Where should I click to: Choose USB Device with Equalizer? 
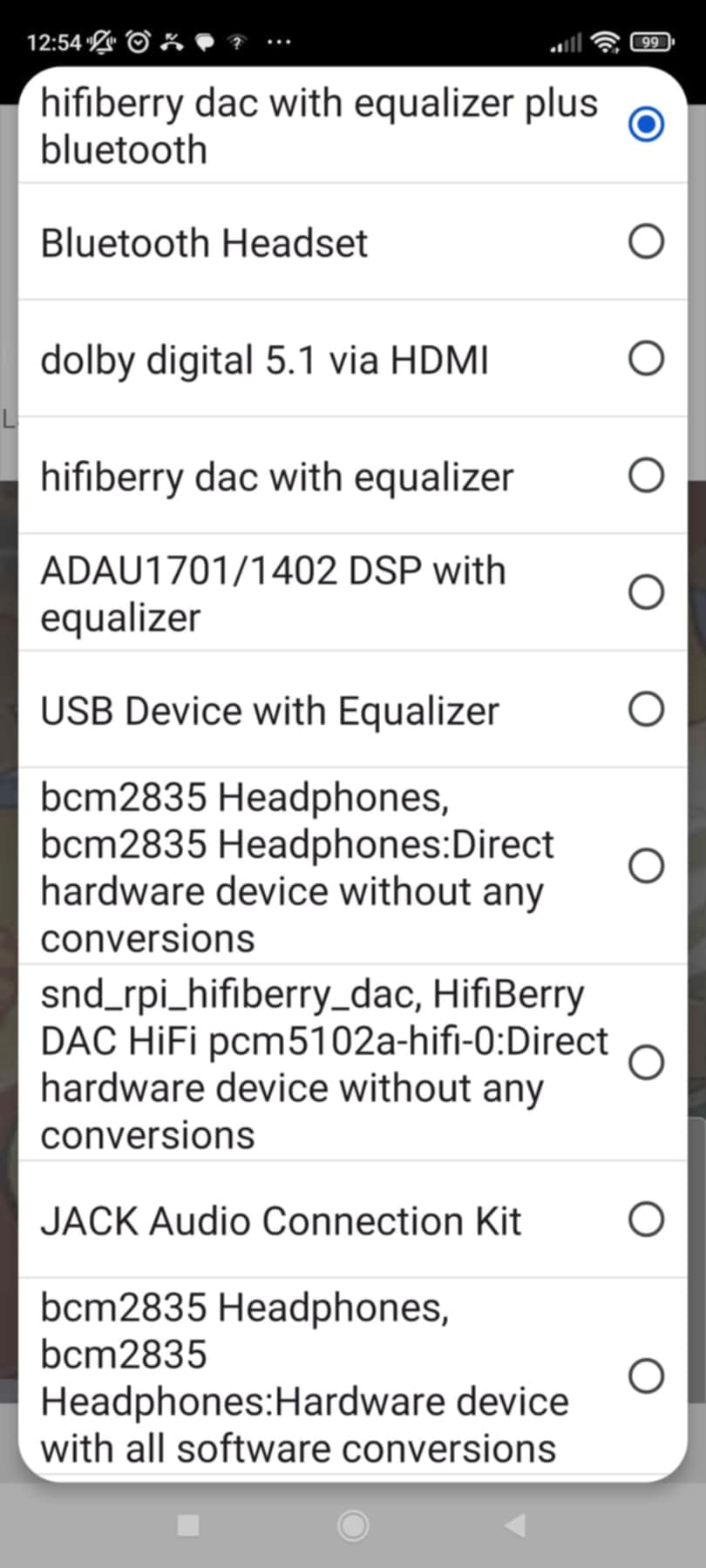pos(352,709)
